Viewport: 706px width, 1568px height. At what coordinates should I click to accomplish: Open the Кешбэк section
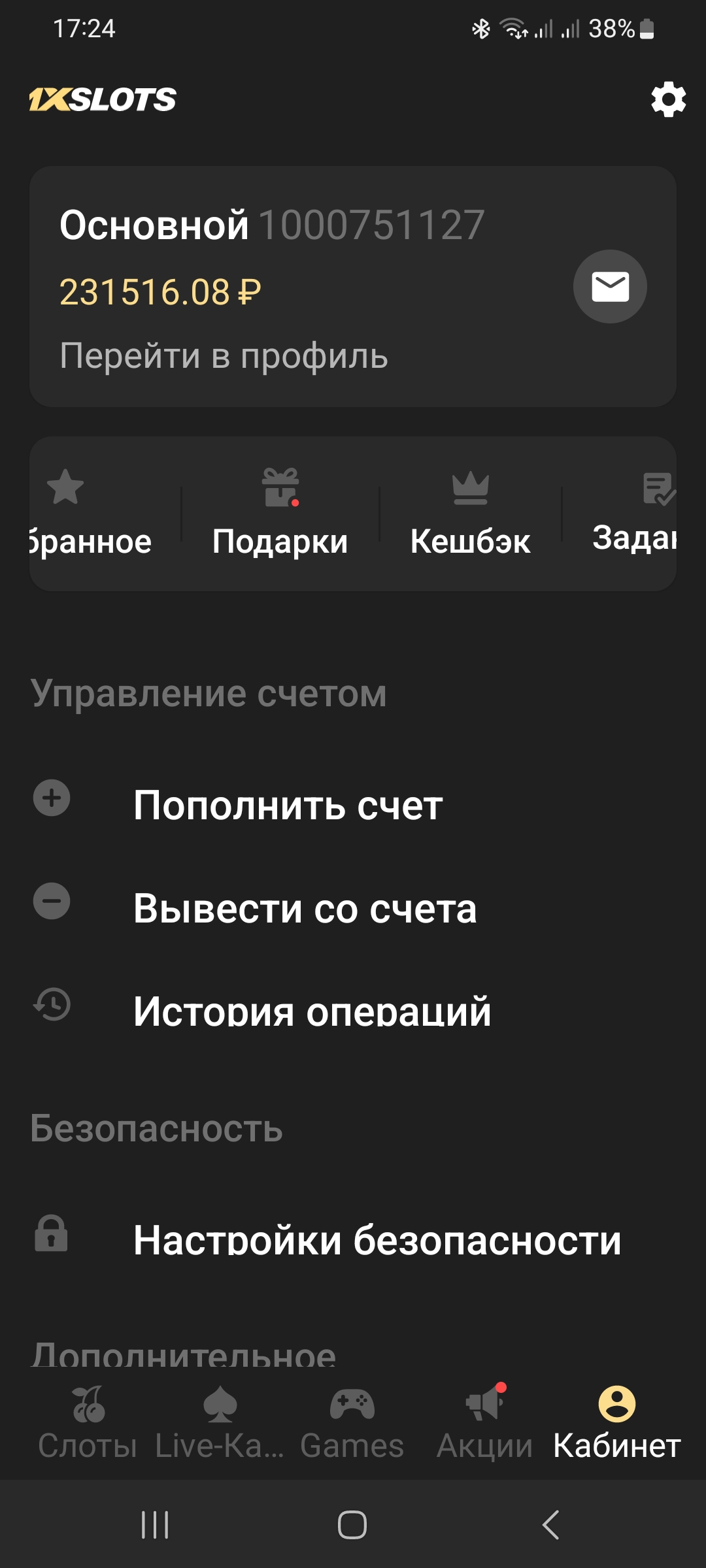pyautogui.click(x=470, y=514)
